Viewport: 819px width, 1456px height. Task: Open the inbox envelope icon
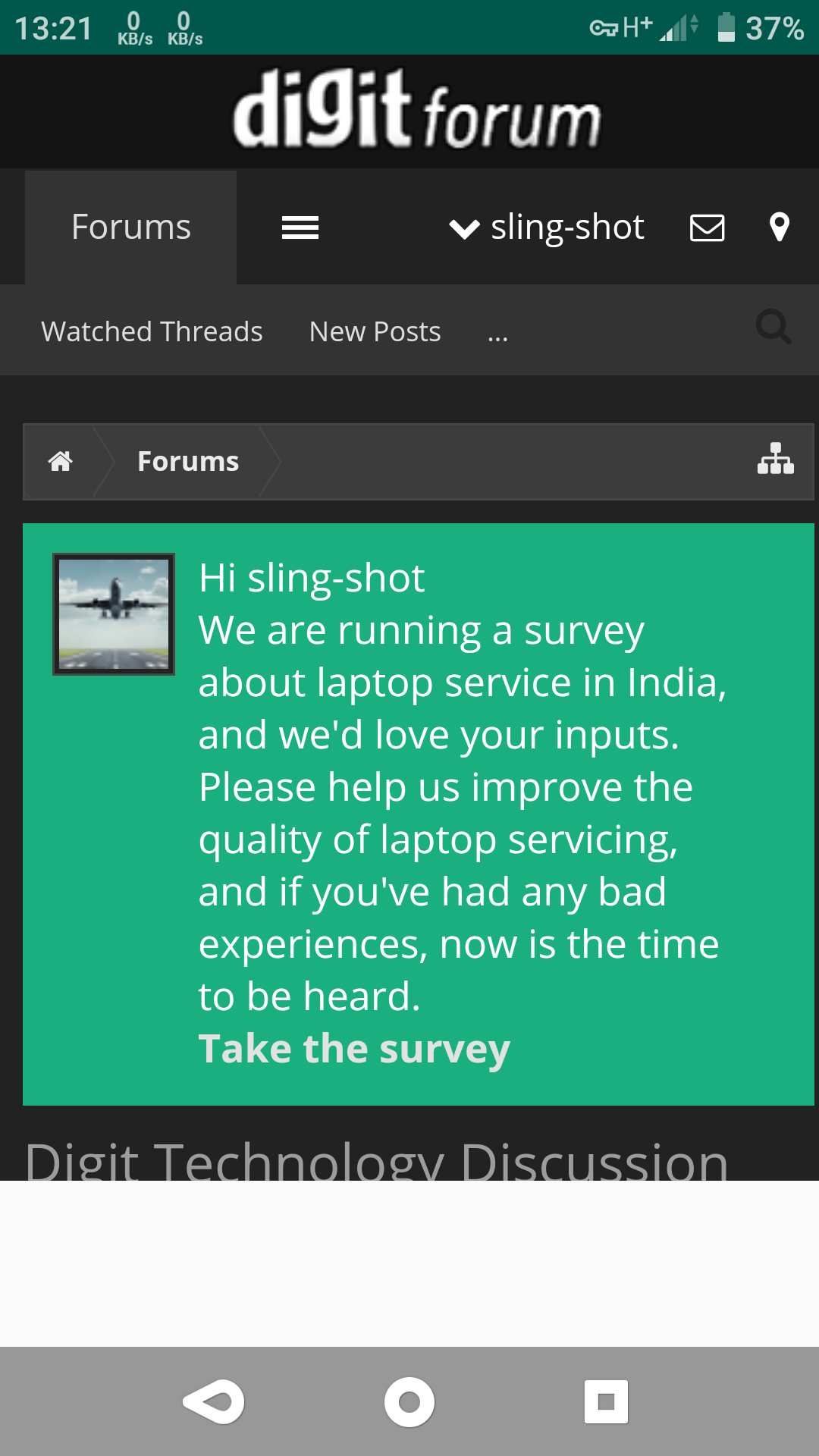click(707, 227)
